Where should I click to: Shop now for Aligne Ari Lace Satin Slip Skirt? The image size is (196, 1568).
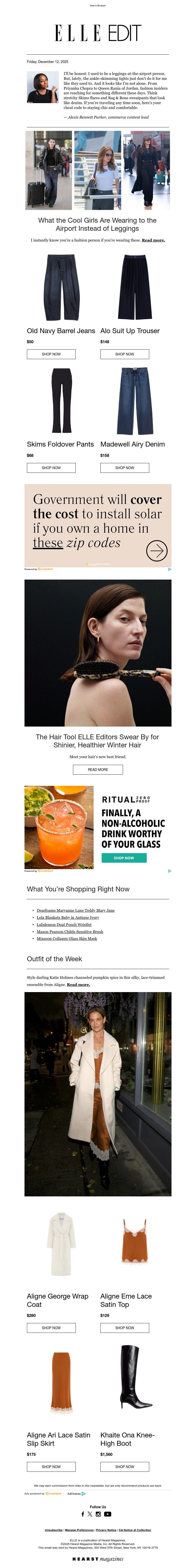(x=51, y=1466)
